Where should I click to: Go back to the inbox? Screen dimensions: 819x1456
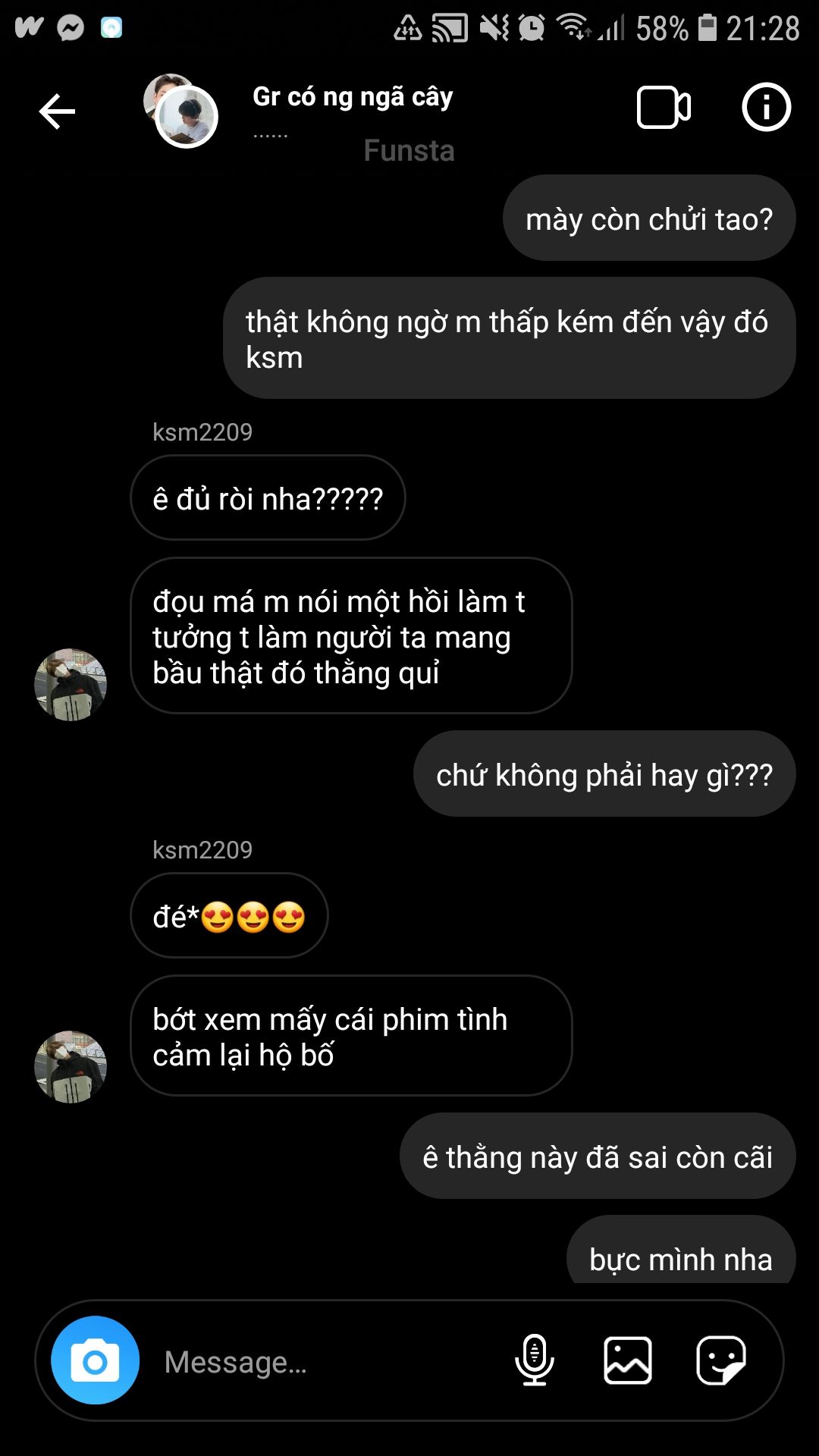click(57, 112)
